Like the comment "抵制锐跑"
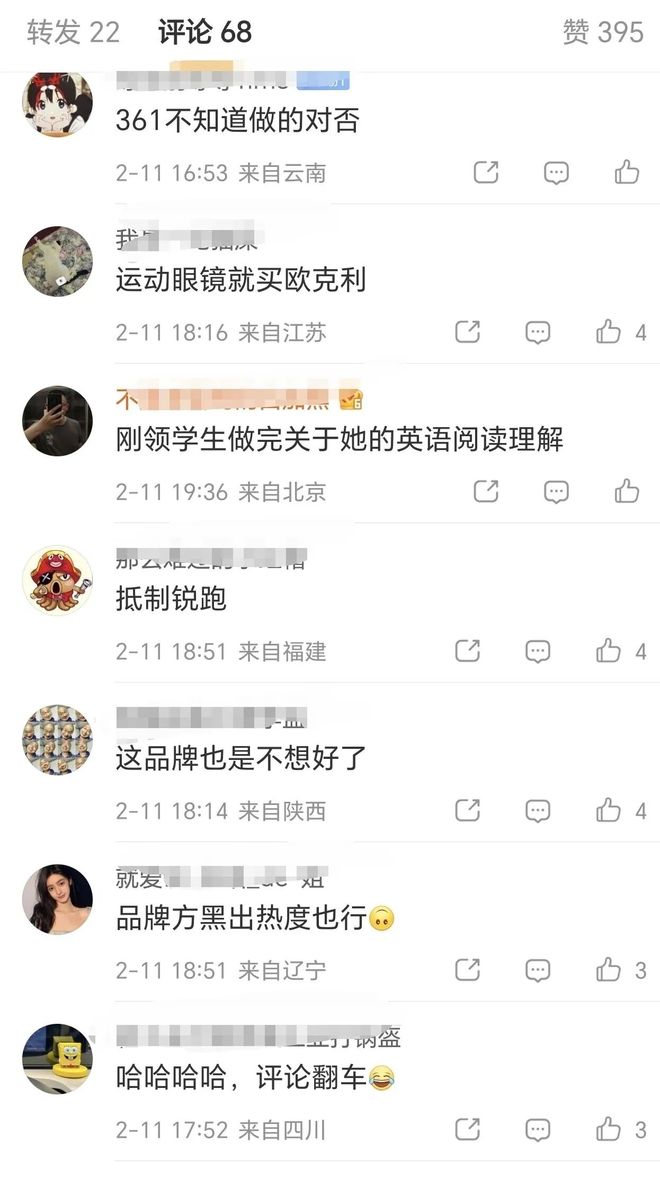Viewport: 660px width, 1177px height. tap(609, 651)
